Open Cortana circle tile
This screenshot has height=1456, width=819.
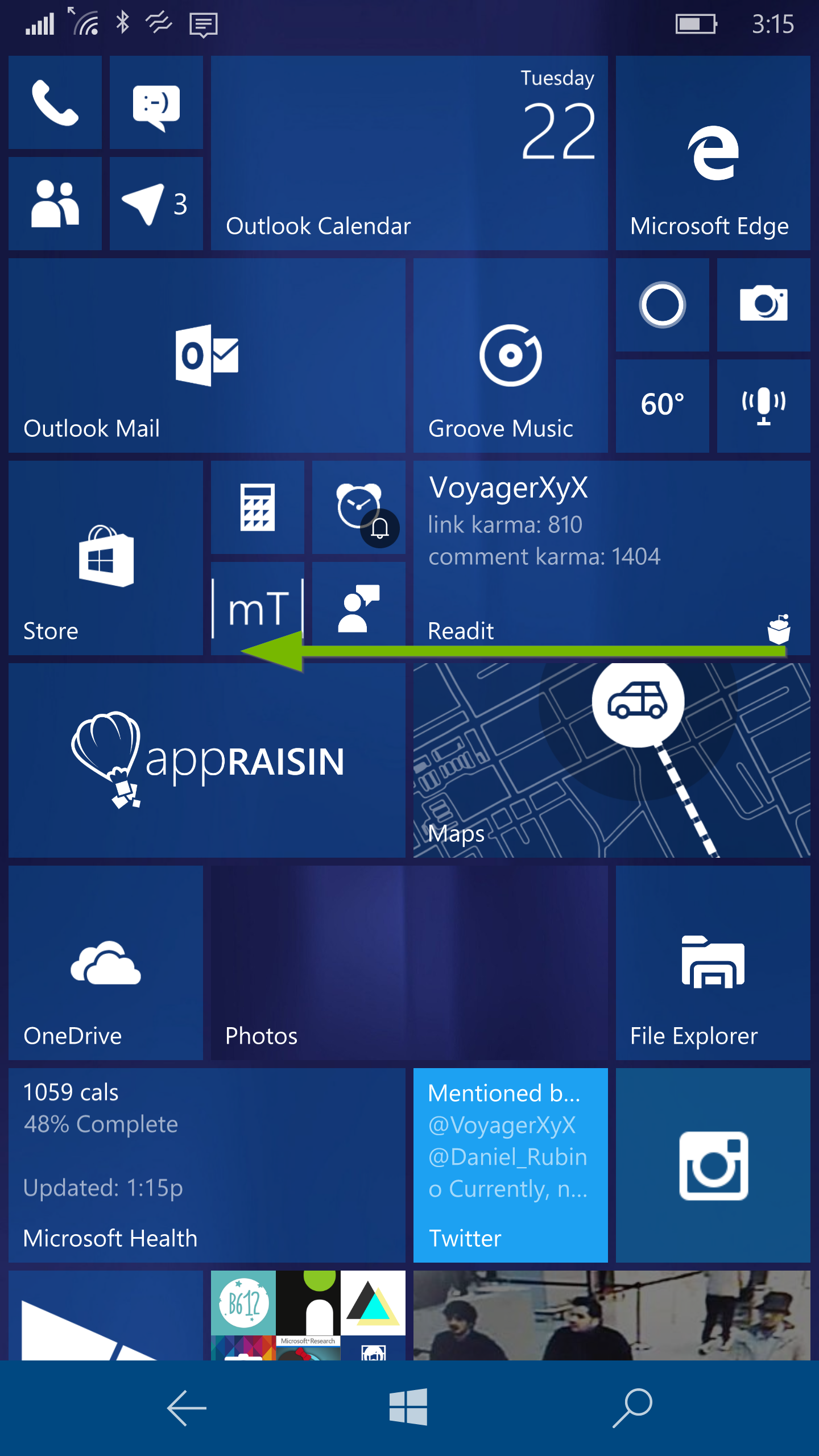pyautogui.click(x=662, y=305)
